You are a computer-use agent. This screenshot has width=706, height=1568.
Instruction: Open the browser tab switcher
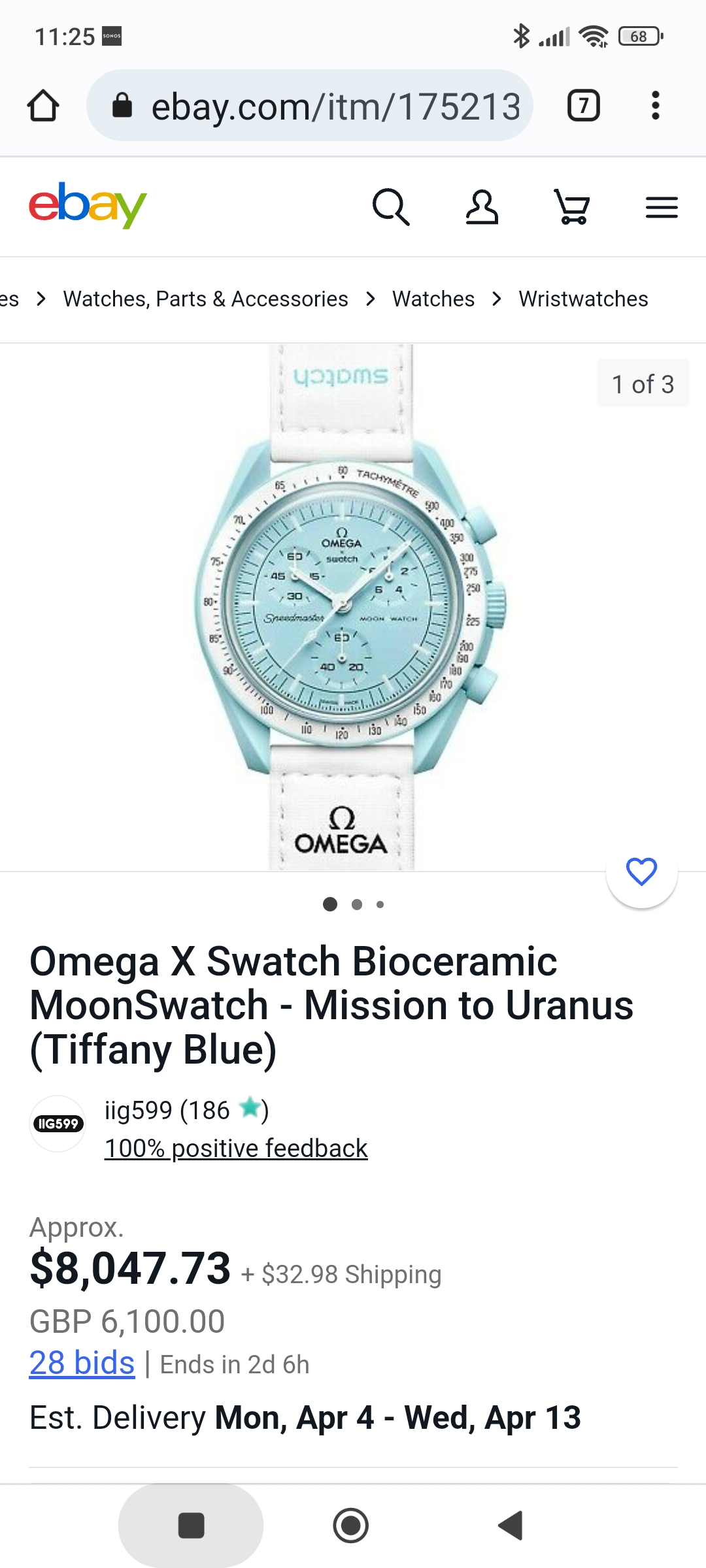(x=583, y=106)
